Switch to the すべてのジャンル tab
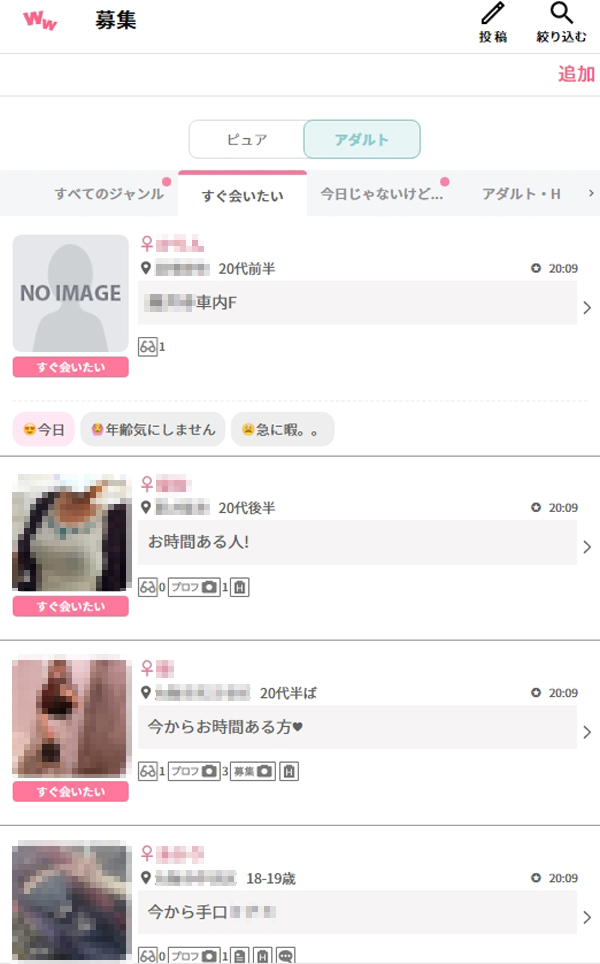This screenshot has height=964, width=600. (109, 194)
